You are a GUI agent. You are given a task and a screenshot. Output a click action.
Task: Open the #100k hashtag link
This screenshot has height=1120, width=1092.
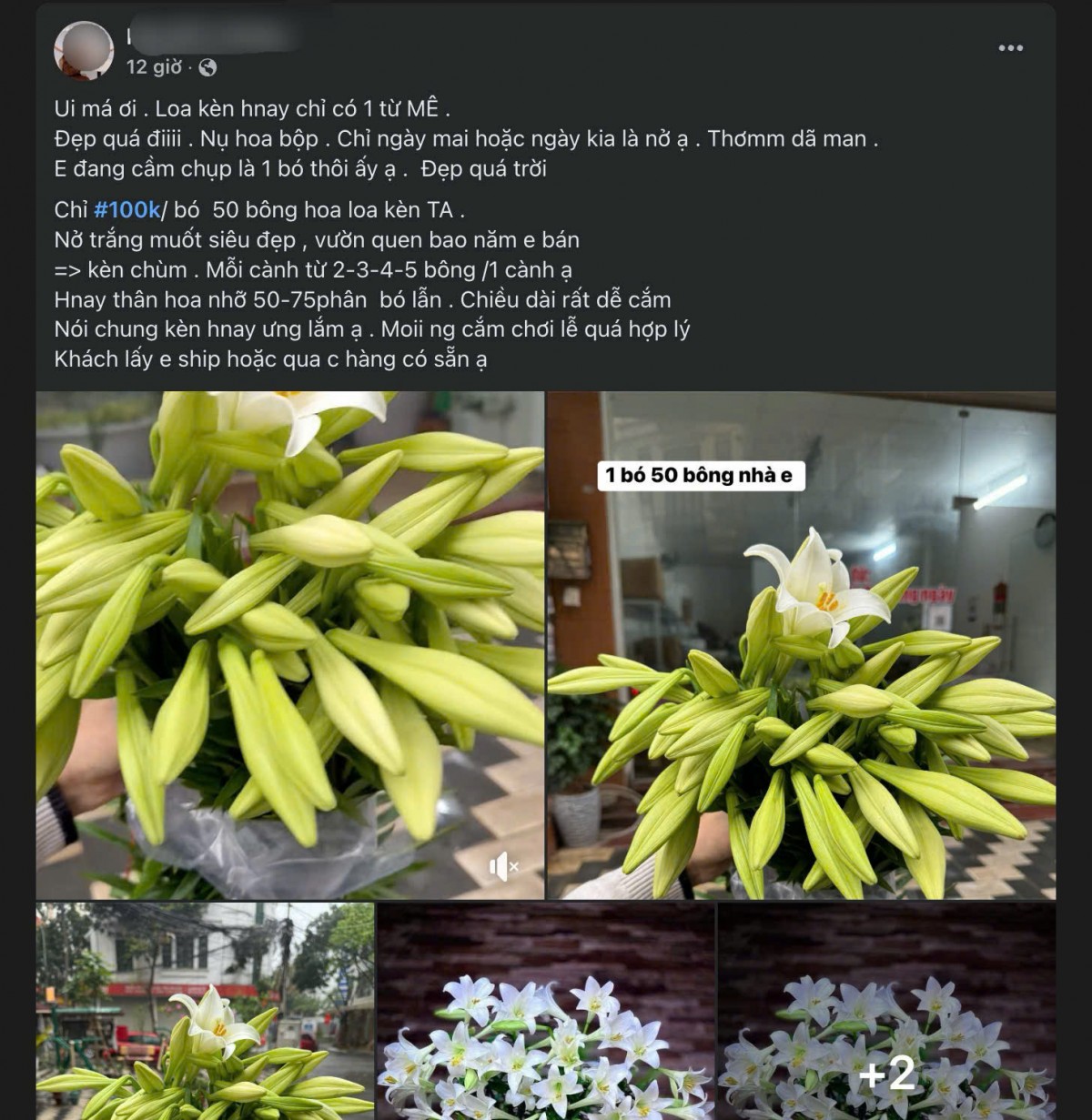point(126,209)
